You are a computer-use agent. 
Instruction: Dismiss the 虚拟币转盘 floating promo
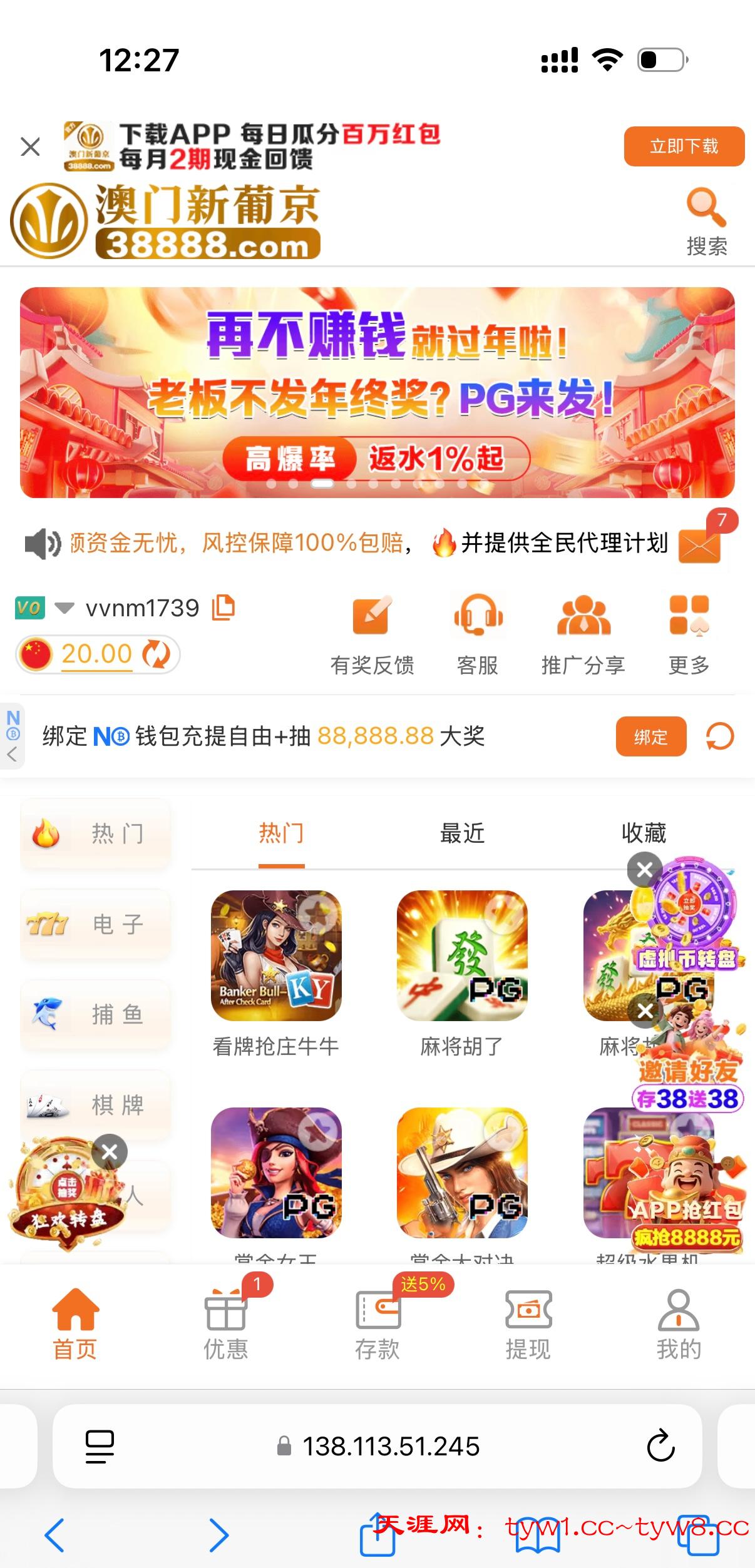(645, 869)
